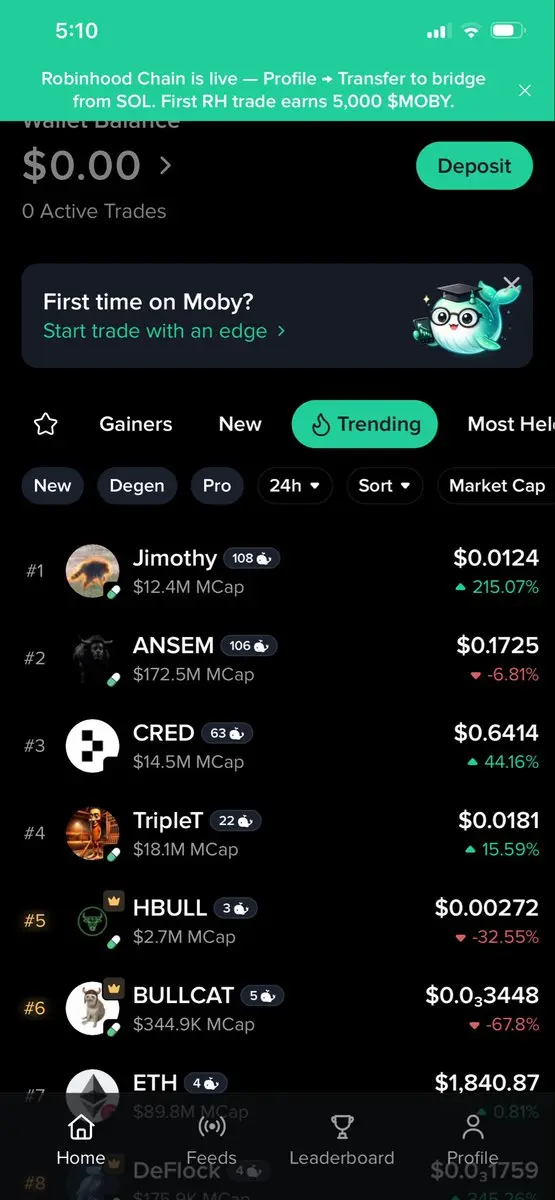View the CRED token details
The width and height of the screenshot is (555, 1200).
(x=278, y=746)
